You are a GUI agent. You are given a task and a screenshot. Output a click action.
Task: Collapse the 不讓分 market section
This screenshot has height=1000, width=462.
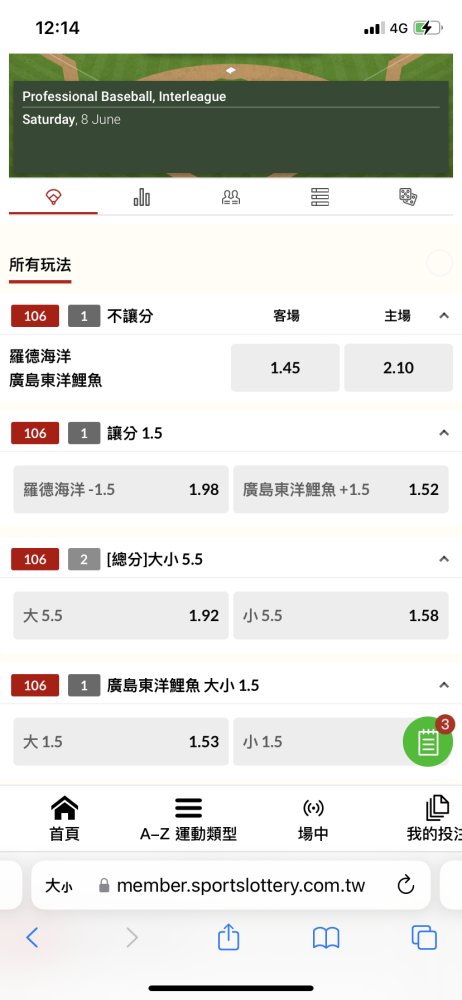[444, 315]
